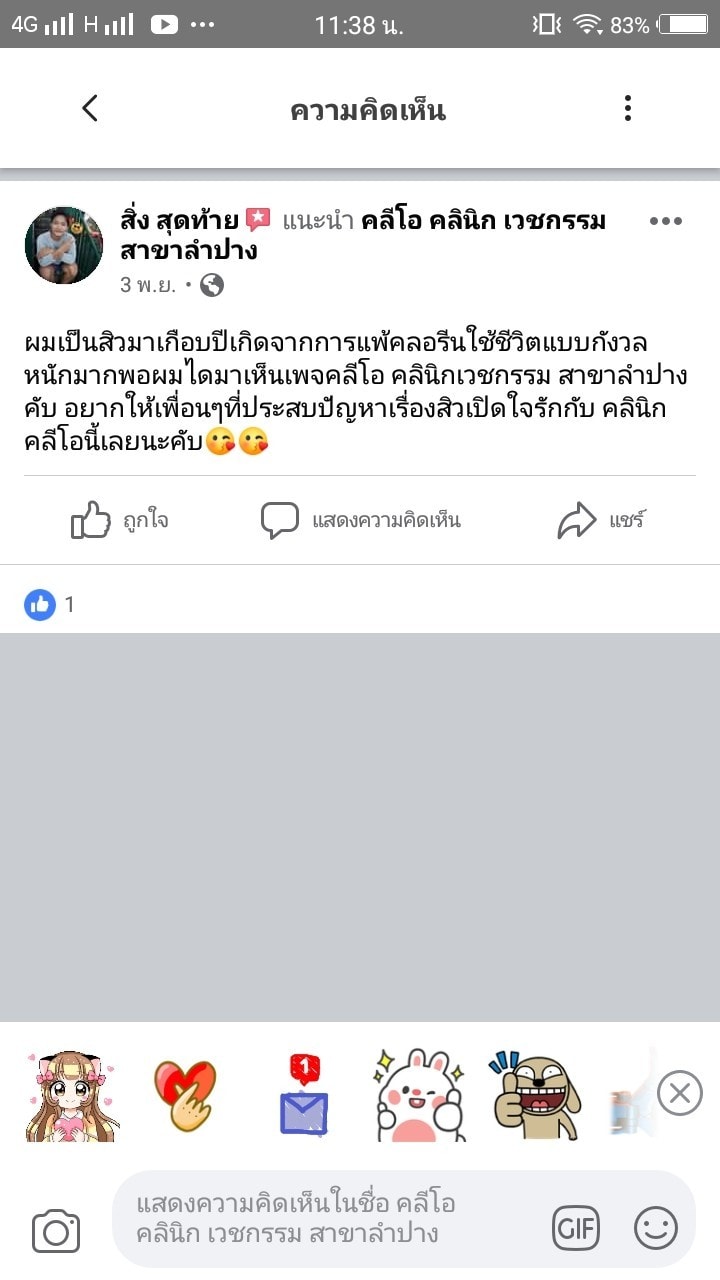Open the comment bubble icon แสดงความคิดเห็น
This screenshot has height=1280, width=720.
279,518
